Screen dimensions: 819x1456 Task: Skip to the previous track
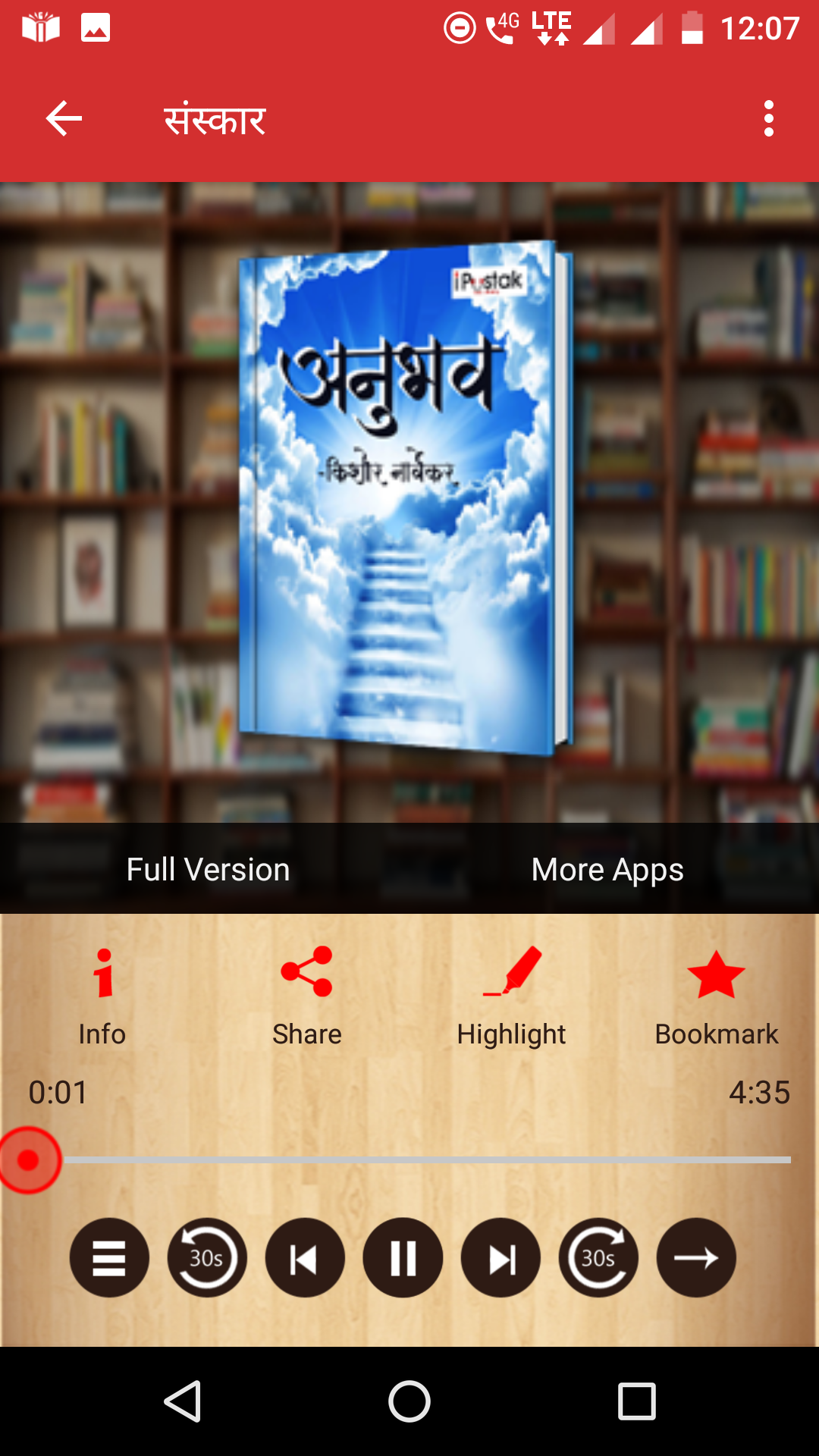click(x=305, y=1258)
